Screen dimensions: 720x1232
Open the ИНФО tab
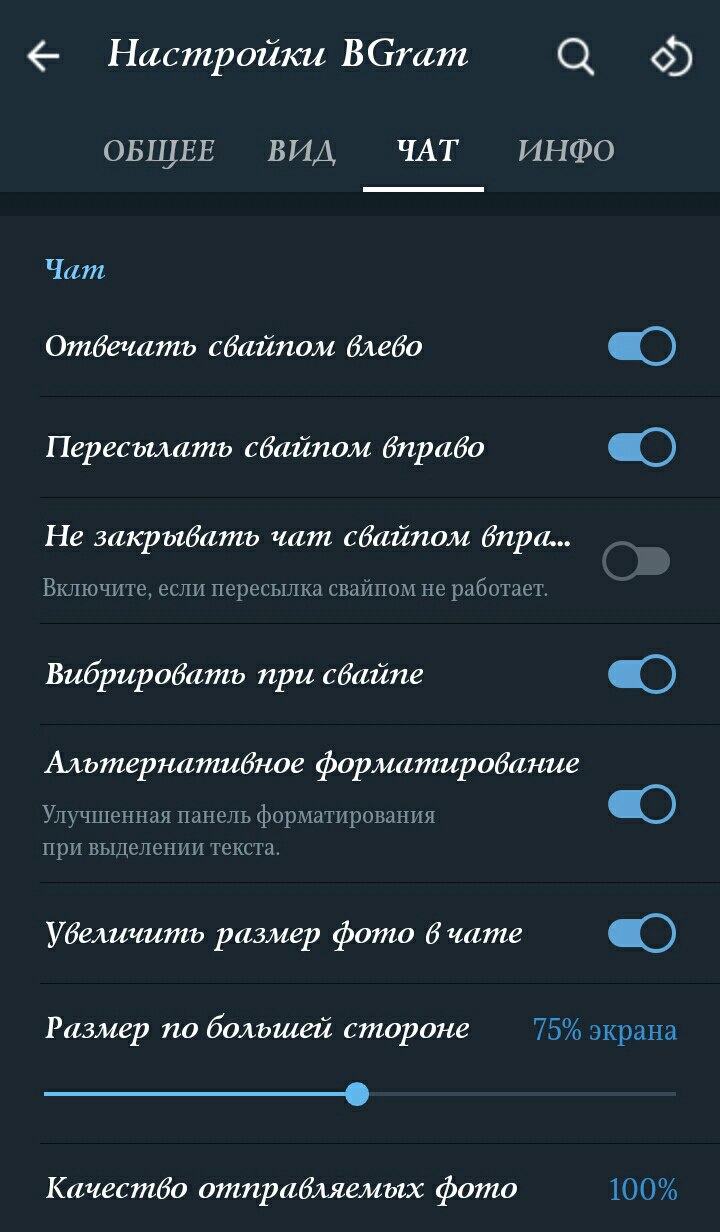566,151
